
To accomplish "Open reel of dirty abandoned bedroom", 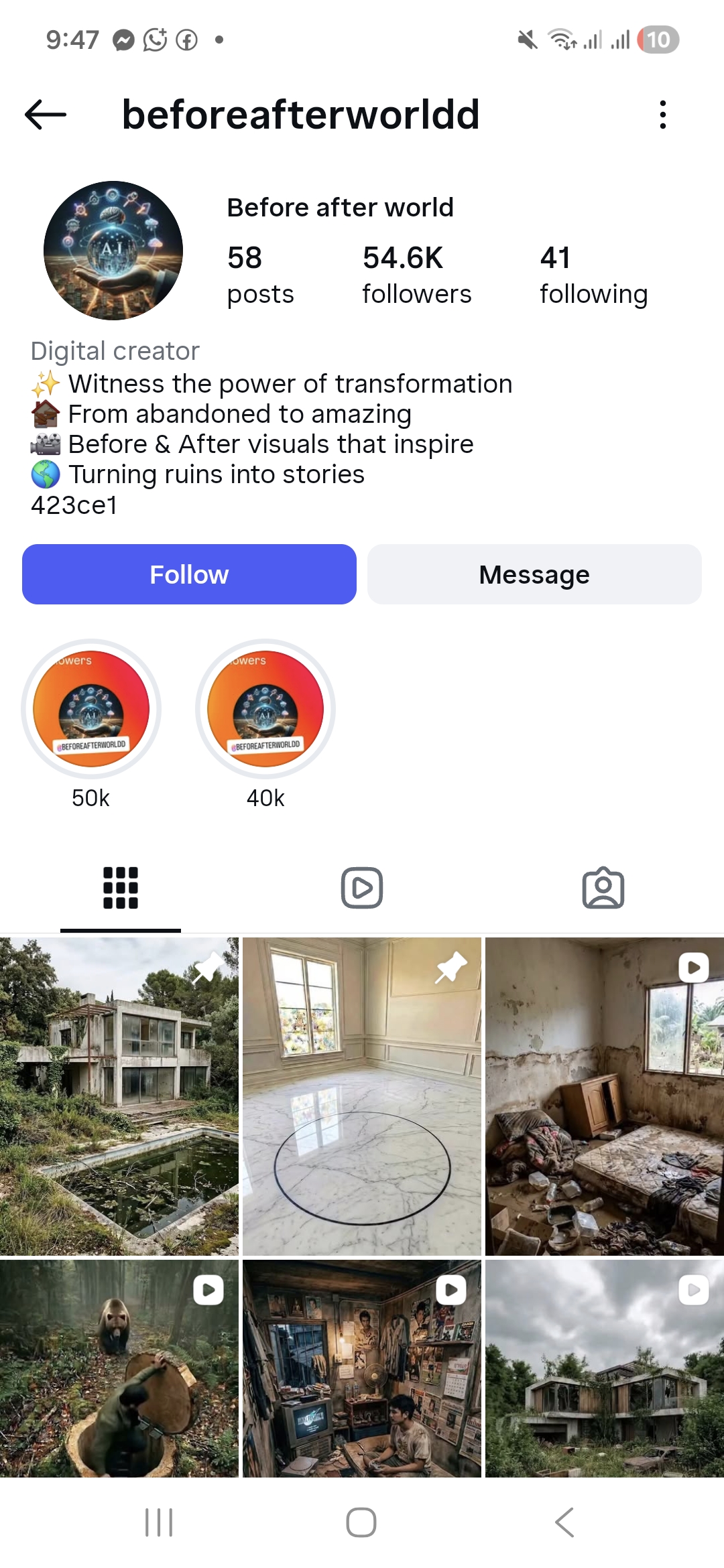I will 605,1096.
